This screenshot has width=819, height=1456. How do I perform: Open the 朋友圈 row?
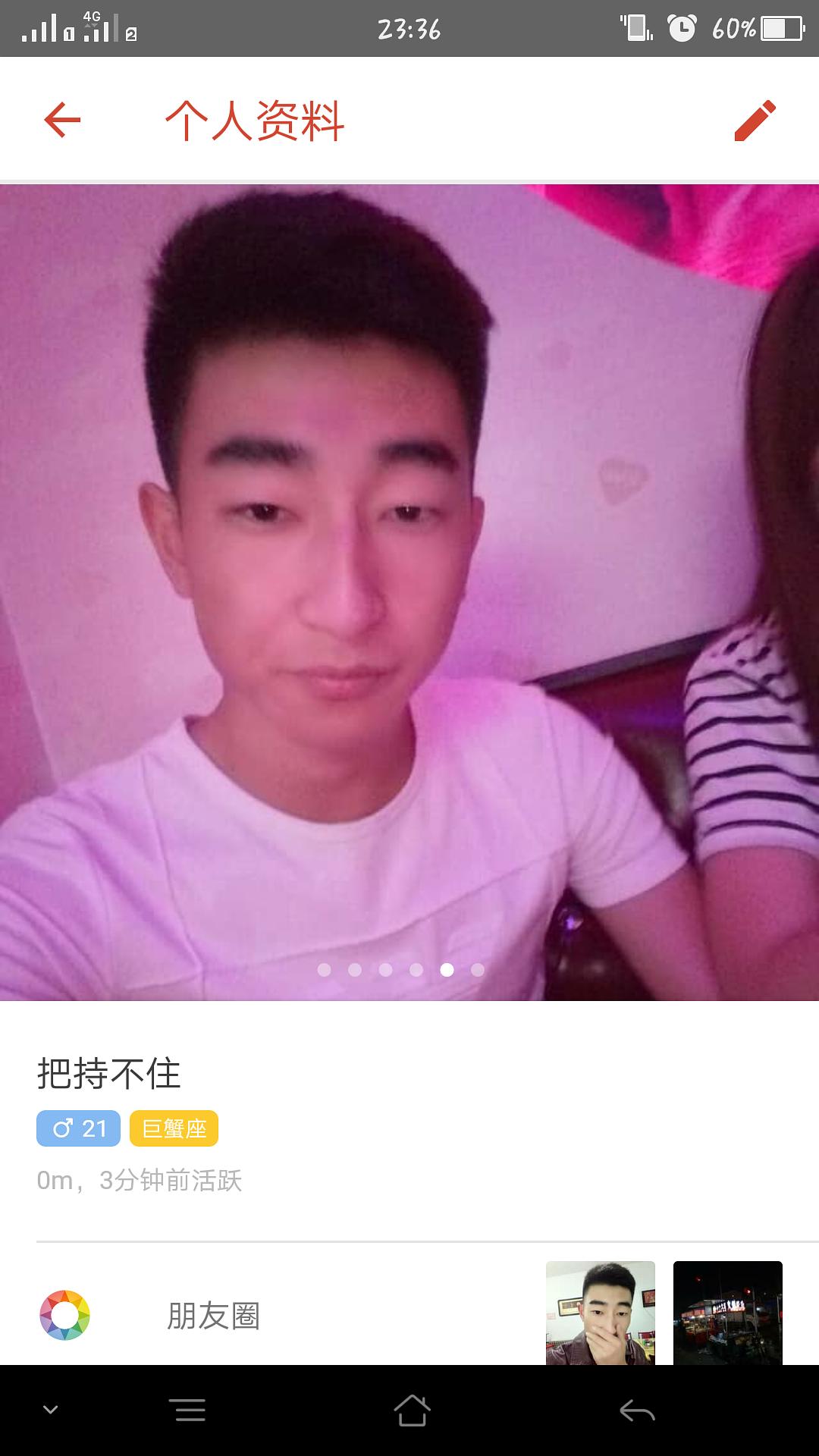click(x=409, y=1315)
